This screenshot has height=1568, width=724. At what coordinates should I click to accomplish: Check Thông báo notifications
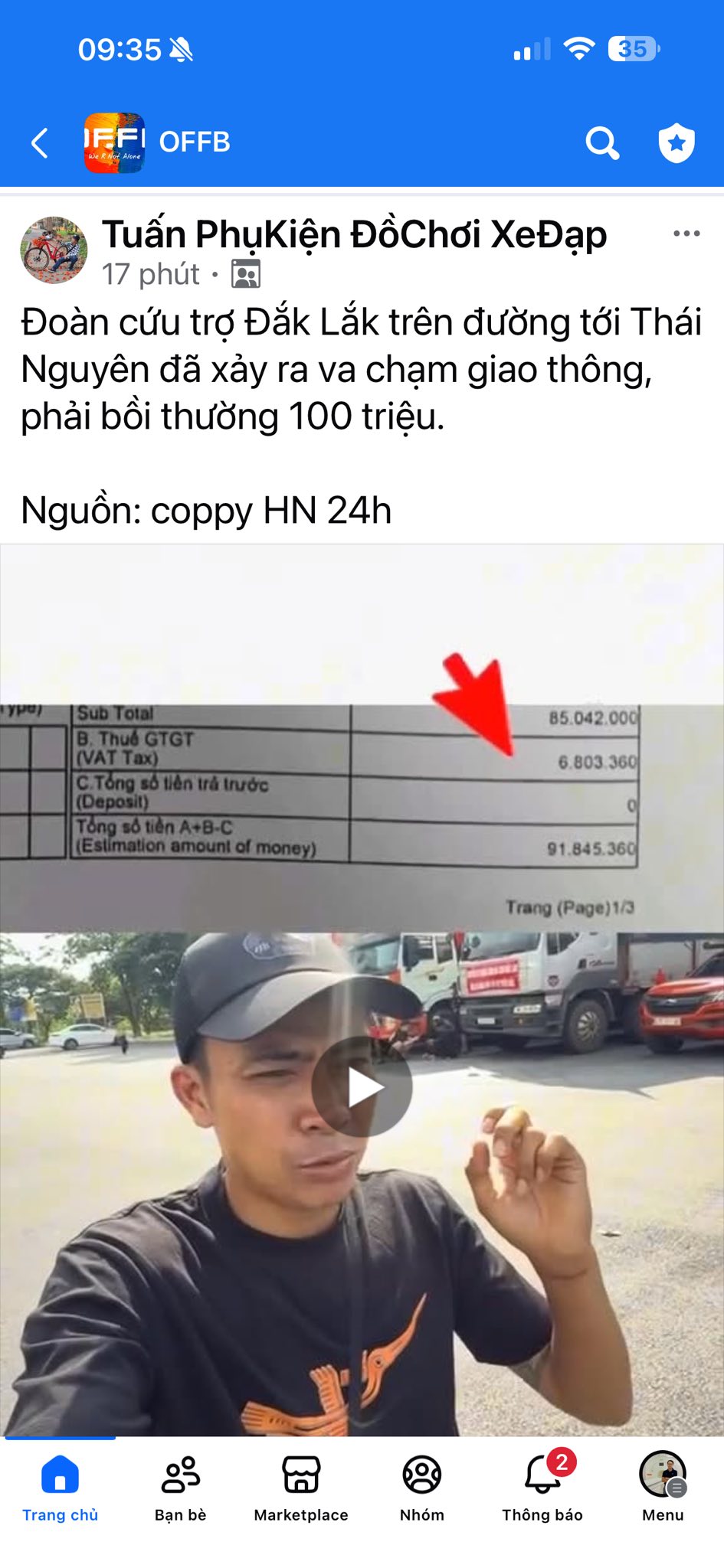[x=542, y=1487]
